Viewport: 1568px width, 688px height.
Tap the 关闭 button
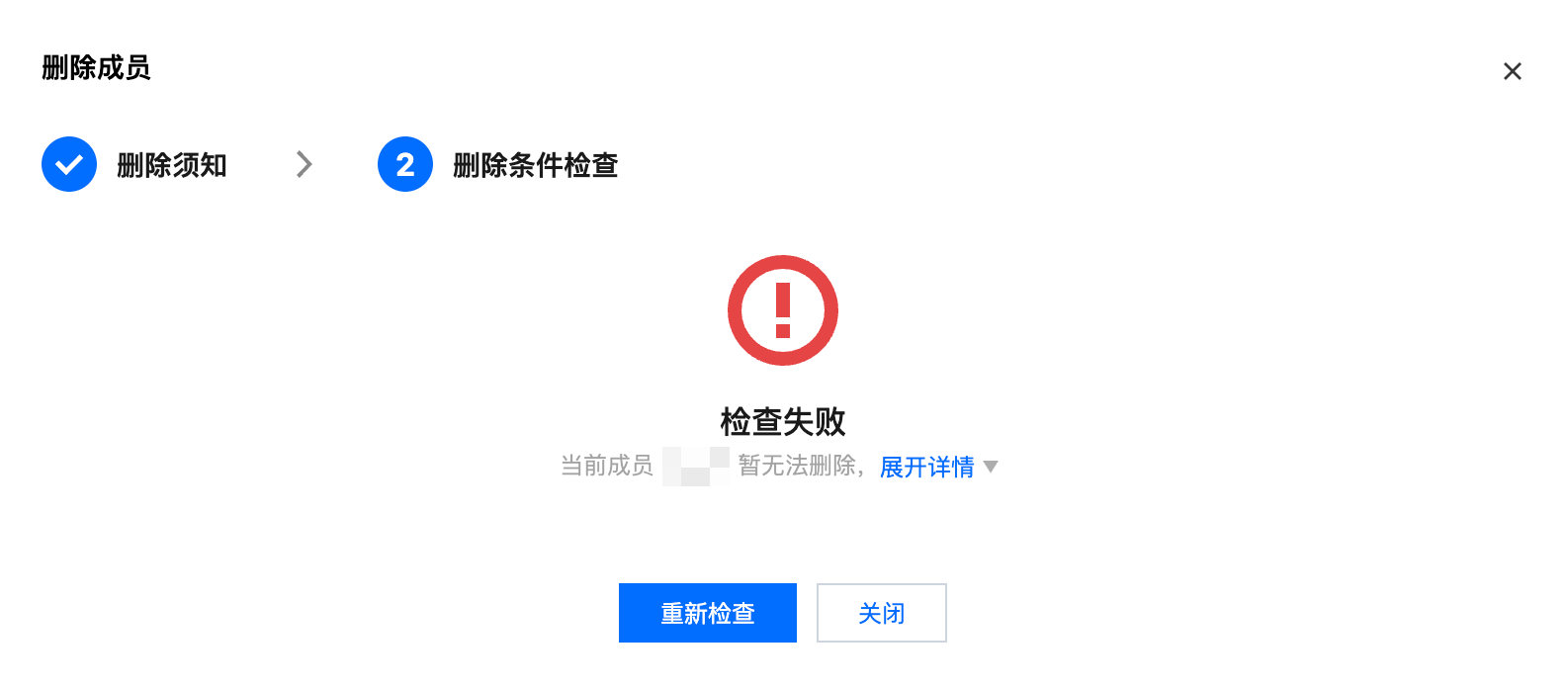coord(881,613)
